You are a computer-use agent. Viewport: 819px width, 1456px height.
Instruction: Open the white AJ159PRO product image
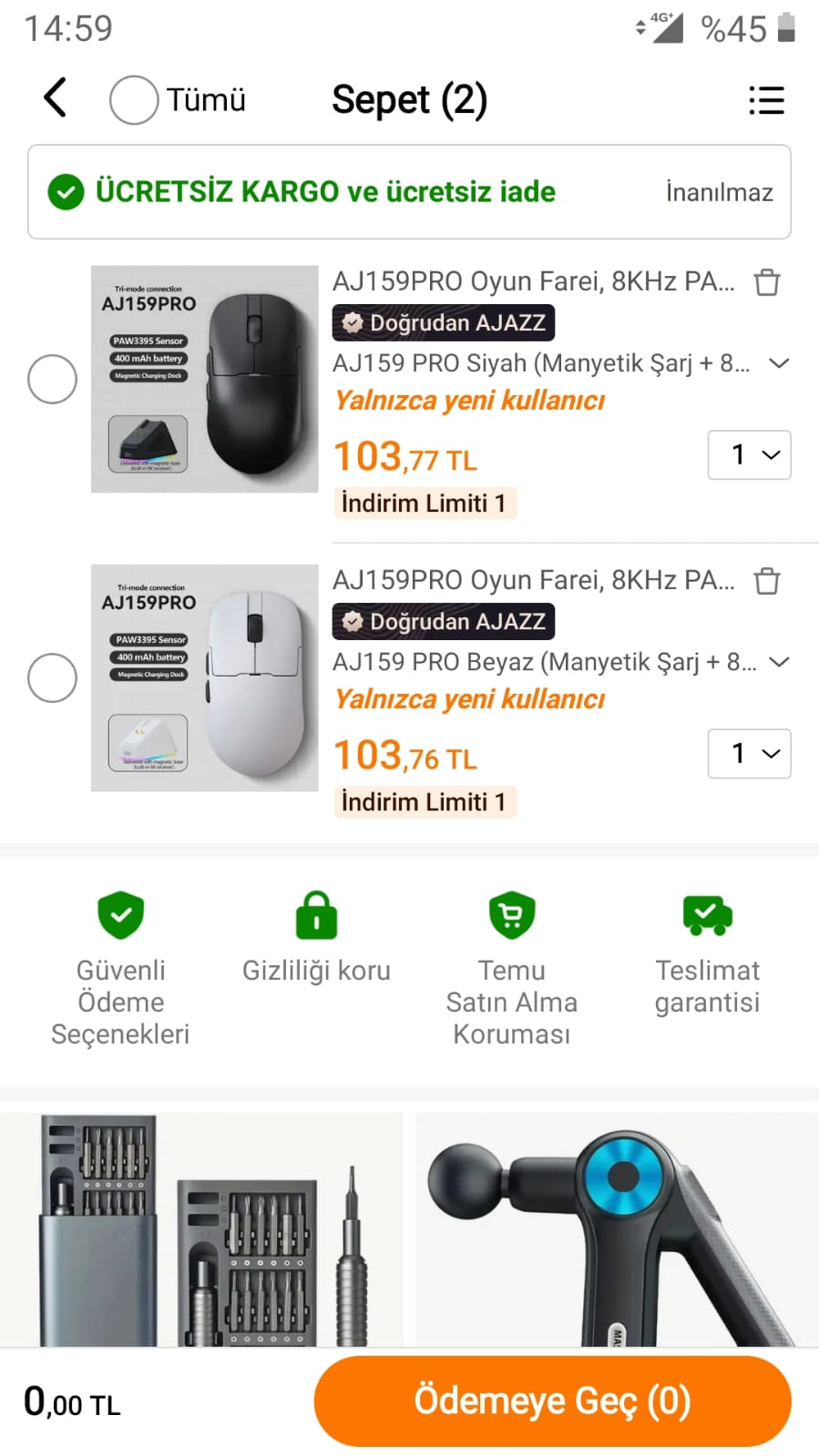click(x=205, y=677)
